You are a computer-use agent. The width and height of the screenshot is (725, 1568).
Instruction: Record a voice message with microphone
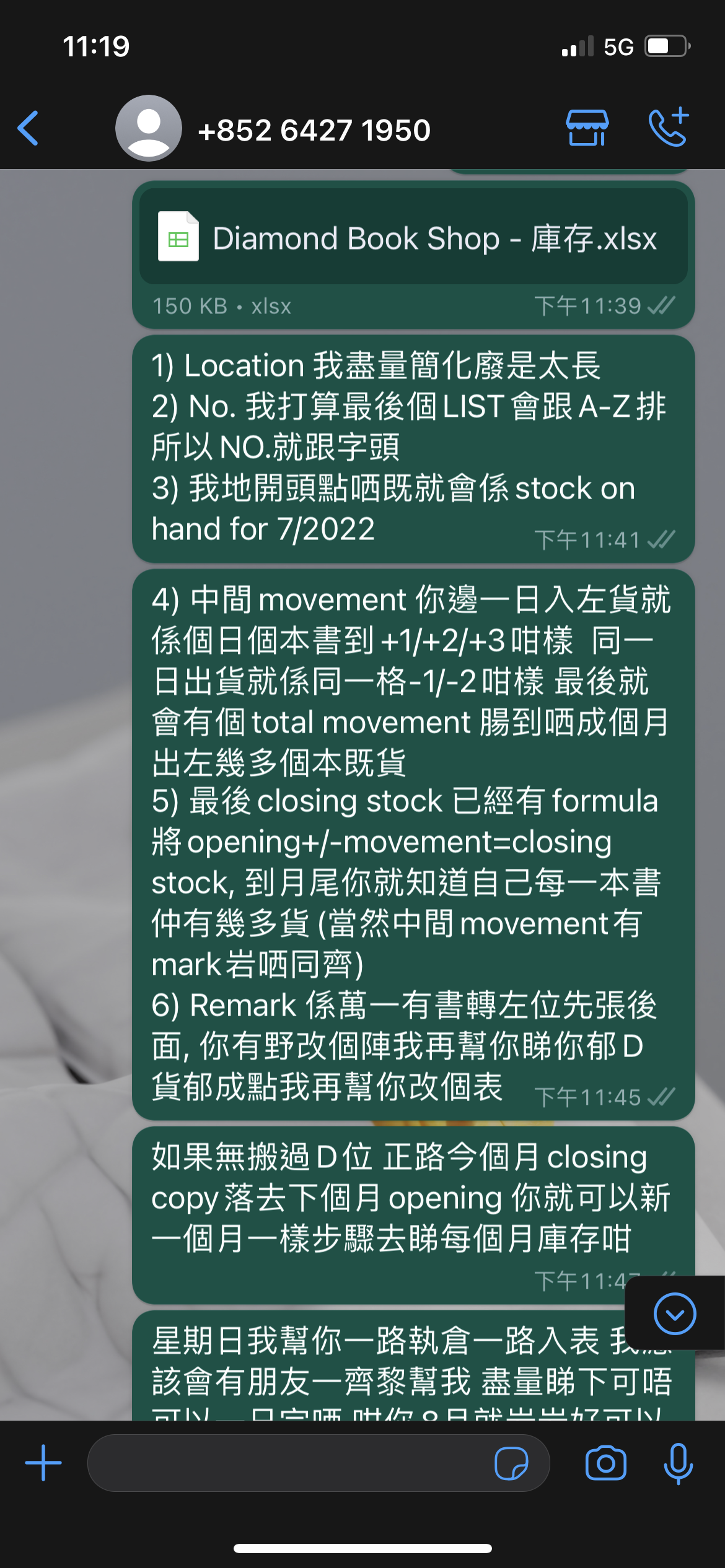coord(678,1463)
